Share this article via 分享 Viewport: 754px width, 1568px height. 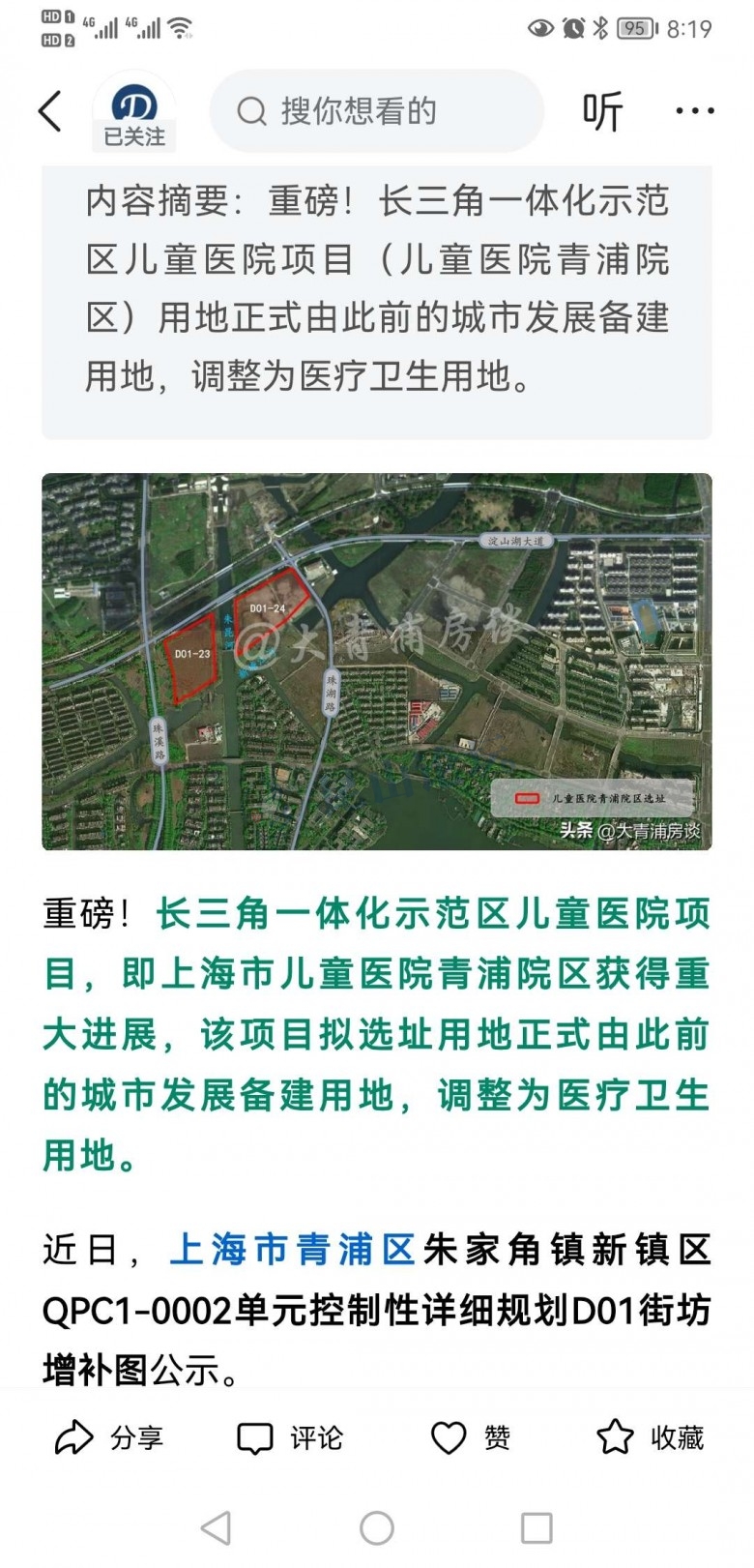(108, 1438)
